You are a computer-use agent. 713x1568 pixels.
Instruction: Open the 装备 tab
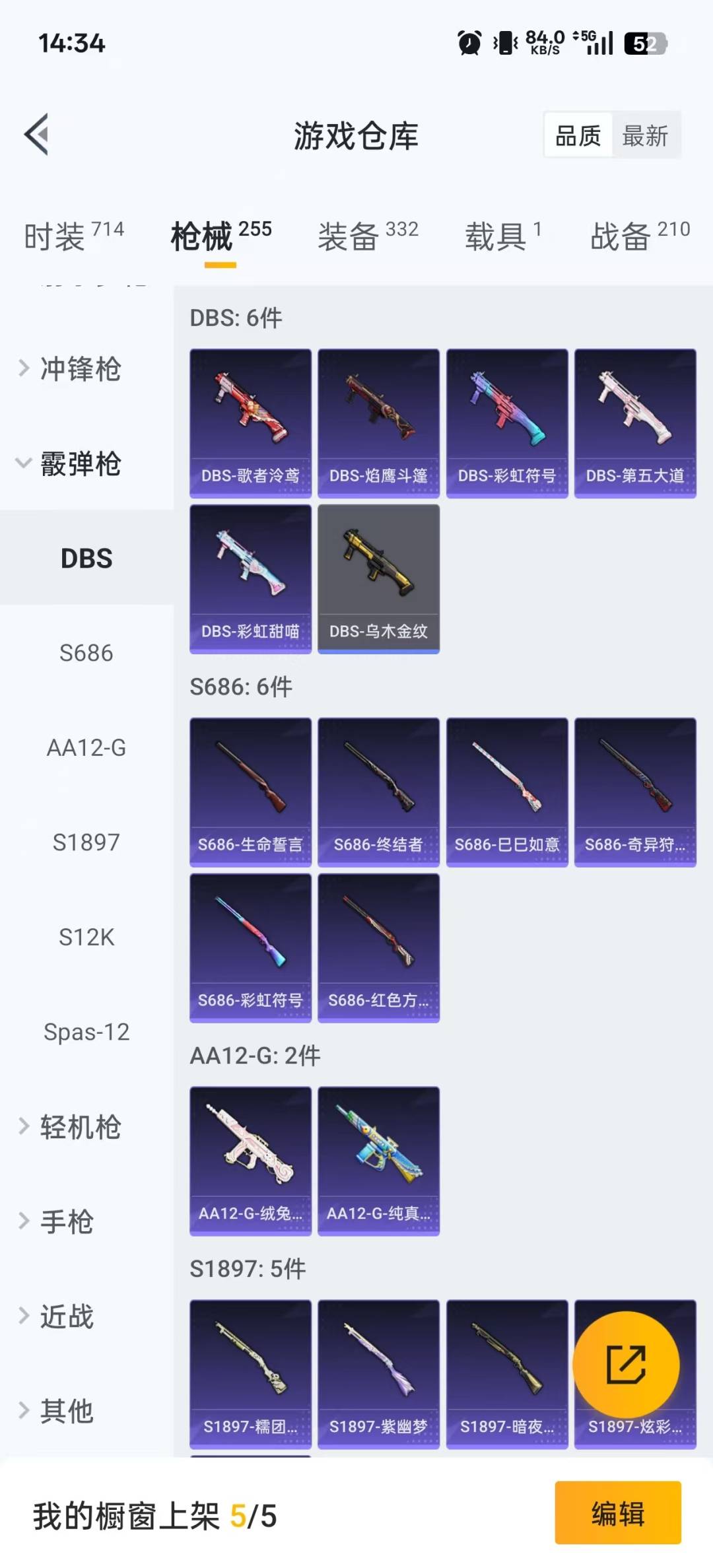click(368, 236)
